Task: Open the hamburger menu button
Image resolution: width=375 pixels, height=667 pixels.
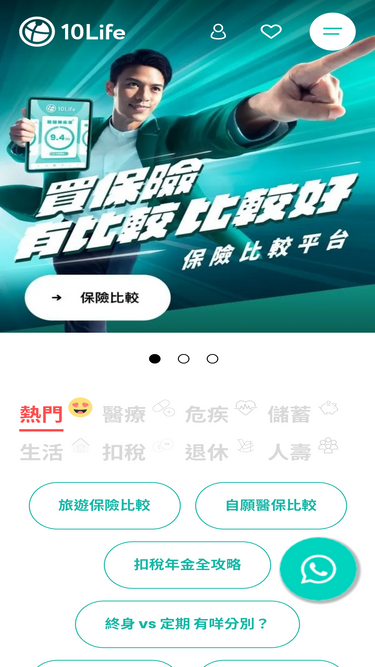Action: pyautogui.click(x=332, y=31)
